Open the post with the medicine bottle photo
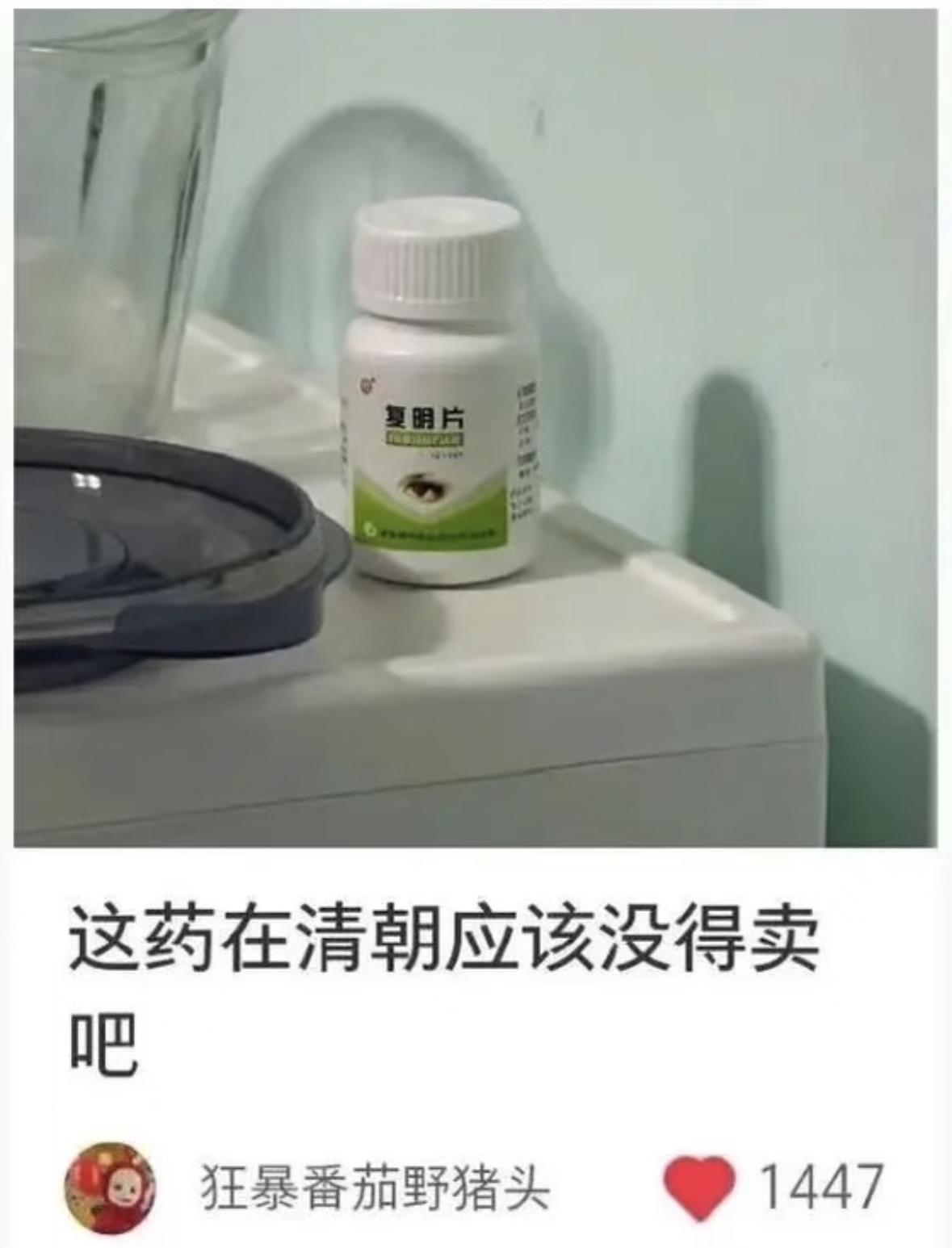 point(476,428)
